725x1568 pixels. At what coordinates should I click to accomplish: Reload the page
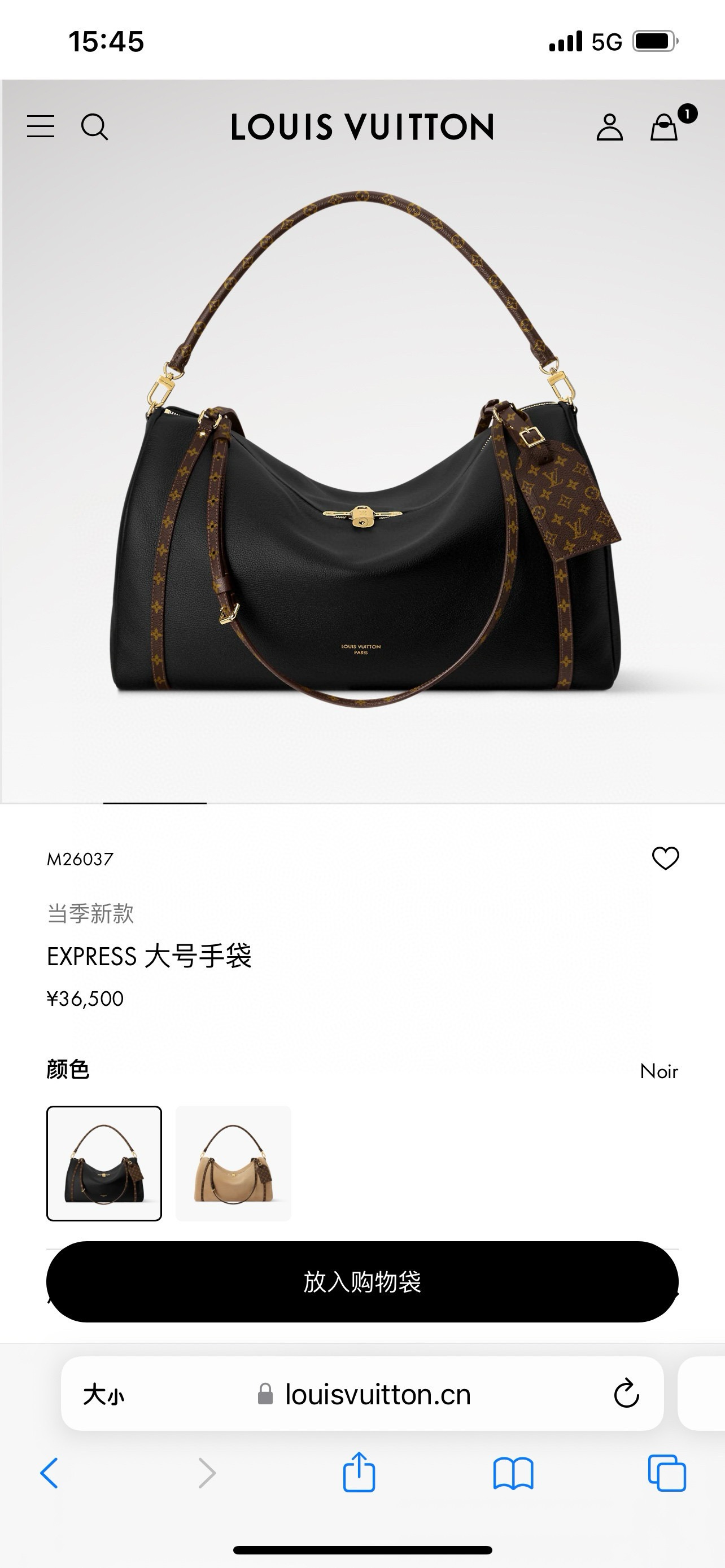pyautogui.click(x=626, y=1394)
